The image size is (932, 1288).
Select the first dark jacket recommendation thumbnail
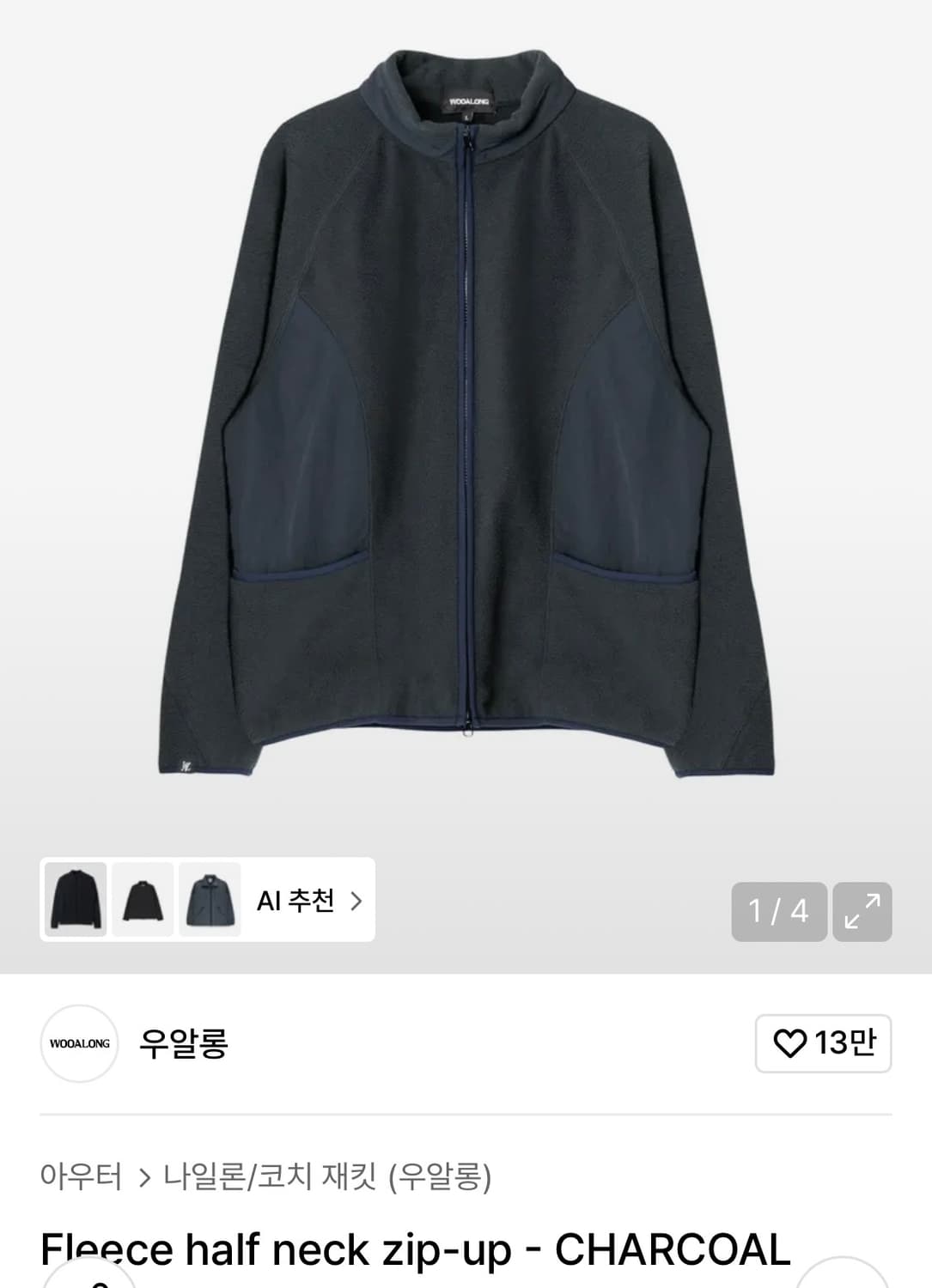[x=74, y=902]
